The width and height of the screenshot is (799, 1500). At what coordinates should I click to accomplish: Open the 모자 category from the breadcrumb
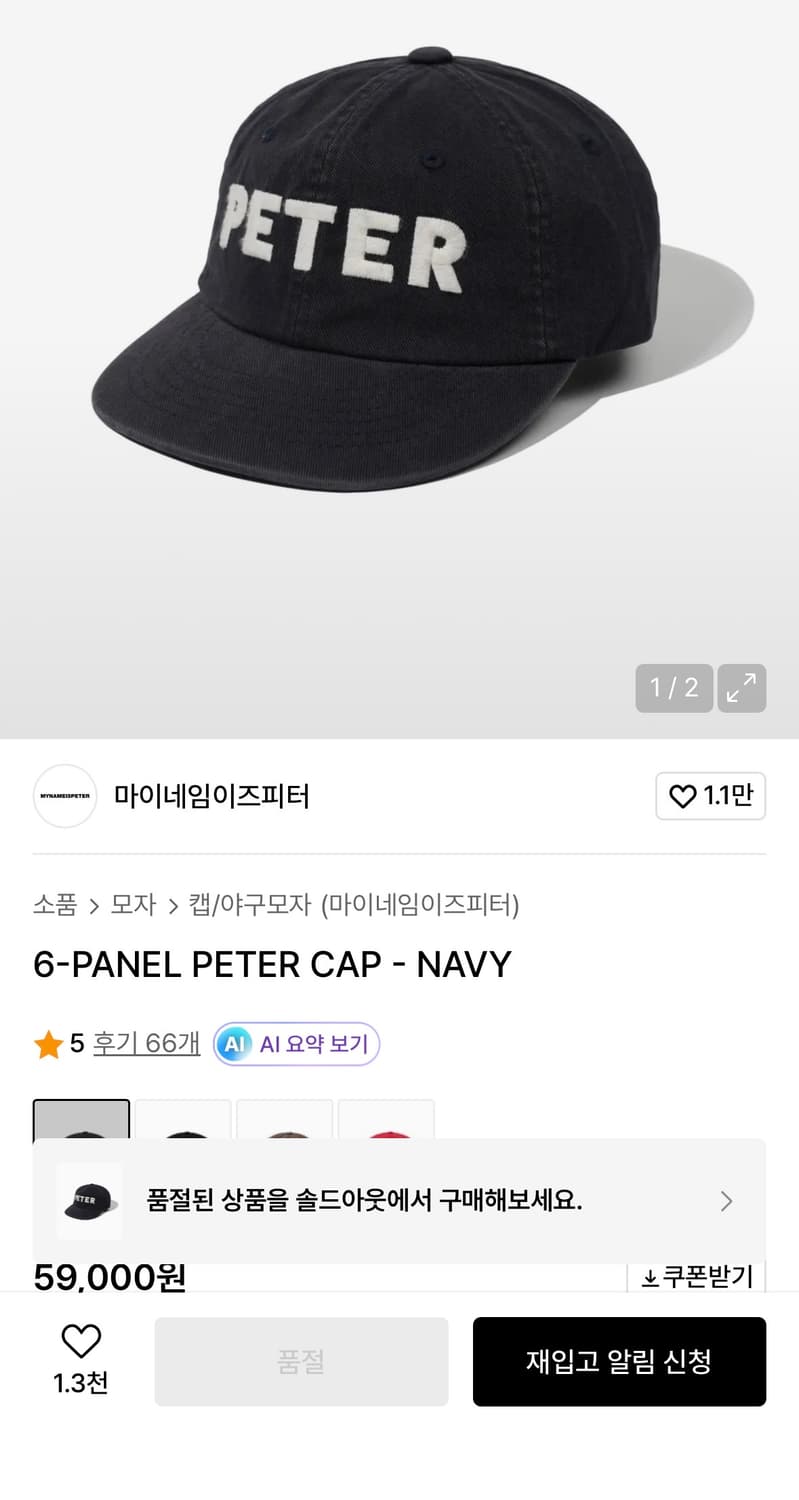point(132,904)
